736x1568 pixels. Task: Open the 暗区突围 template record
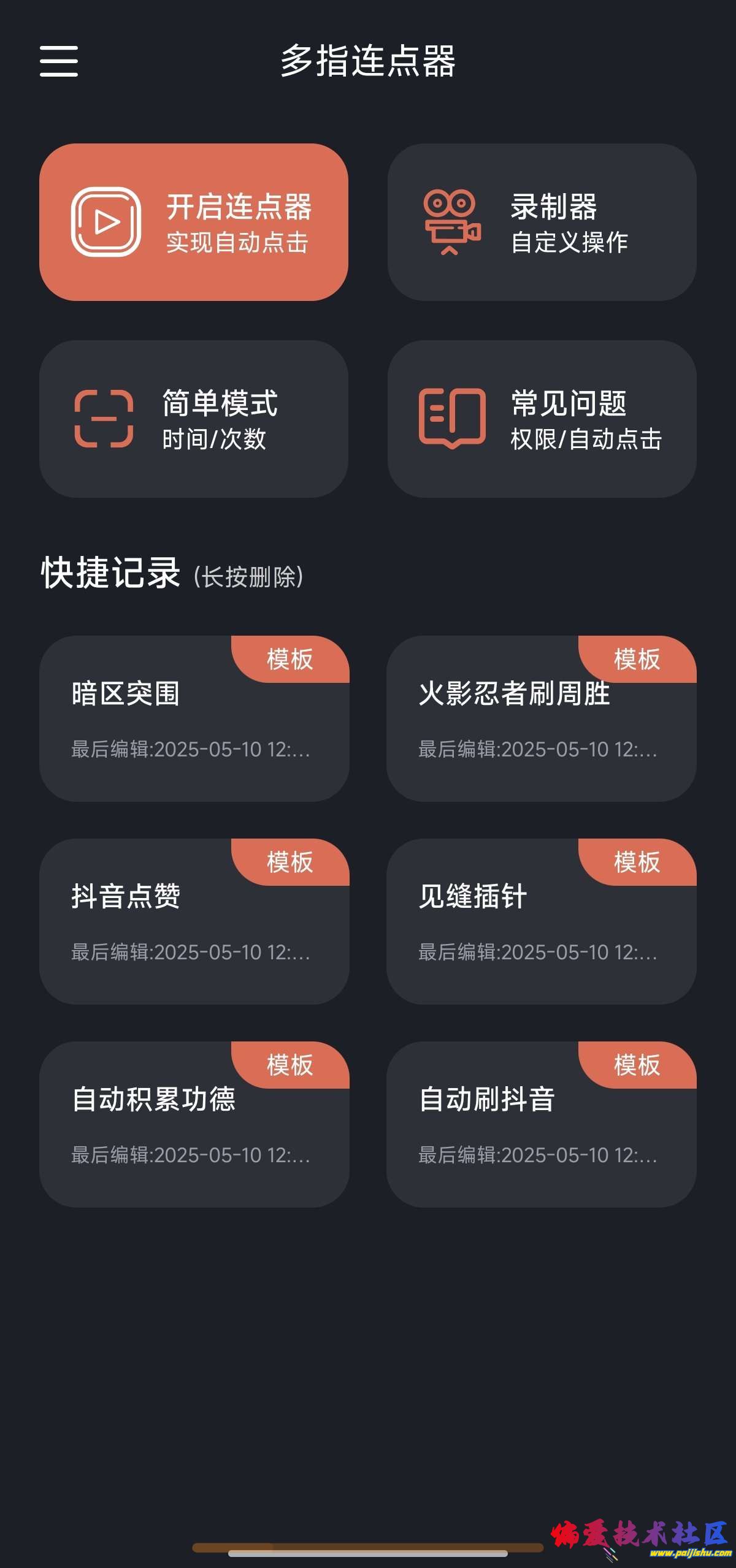click(194, 718)
